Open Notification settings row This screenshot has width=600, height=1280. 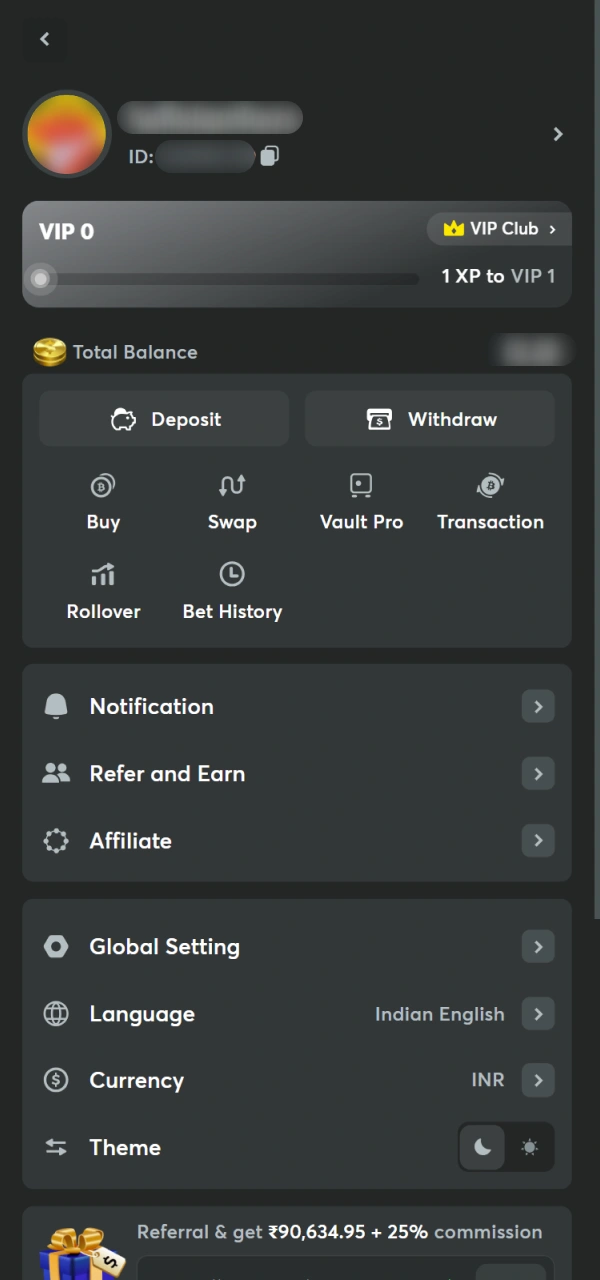[x=297, y=707]
